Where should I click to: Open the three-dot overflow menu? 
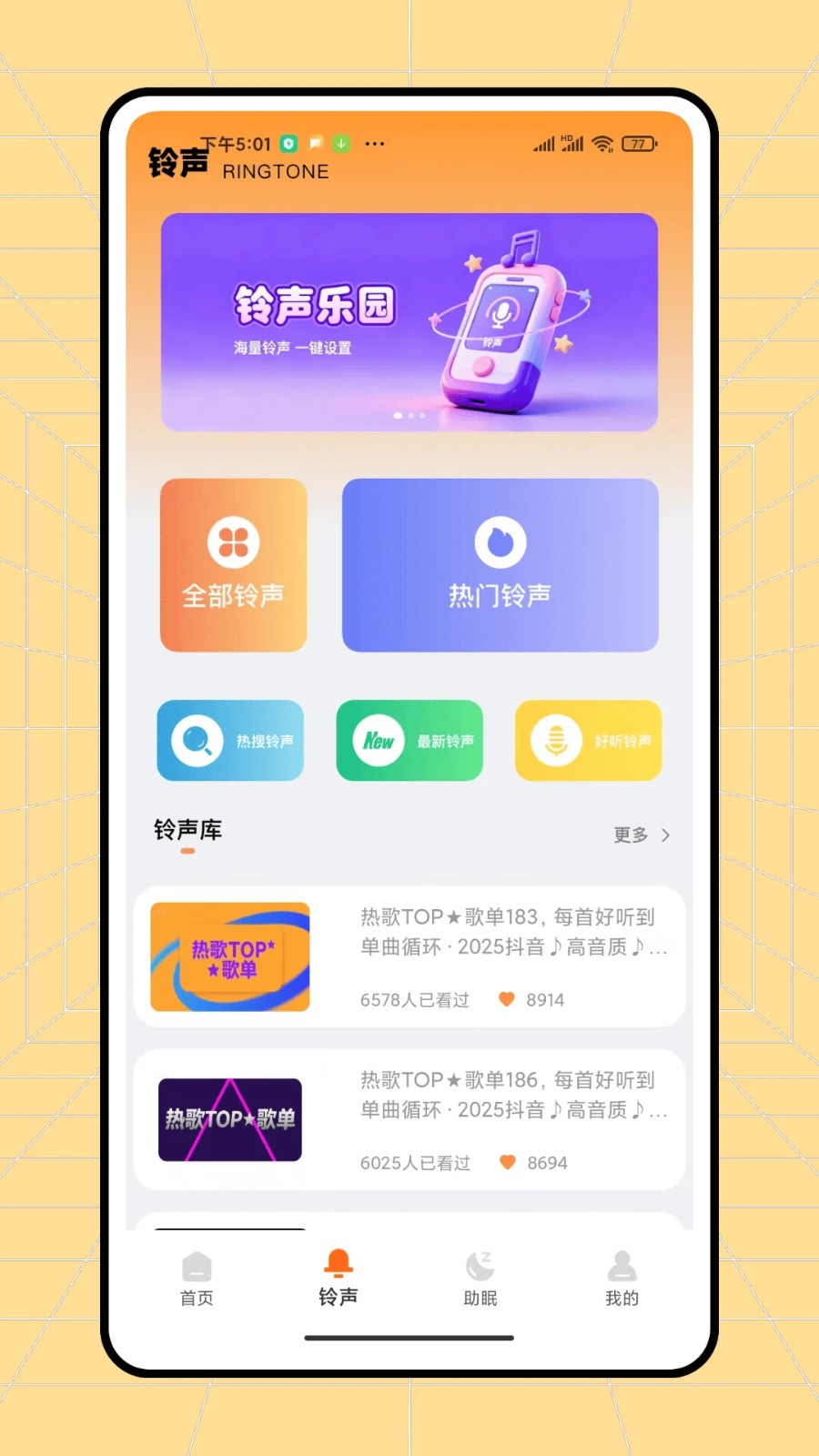point(374,144)
